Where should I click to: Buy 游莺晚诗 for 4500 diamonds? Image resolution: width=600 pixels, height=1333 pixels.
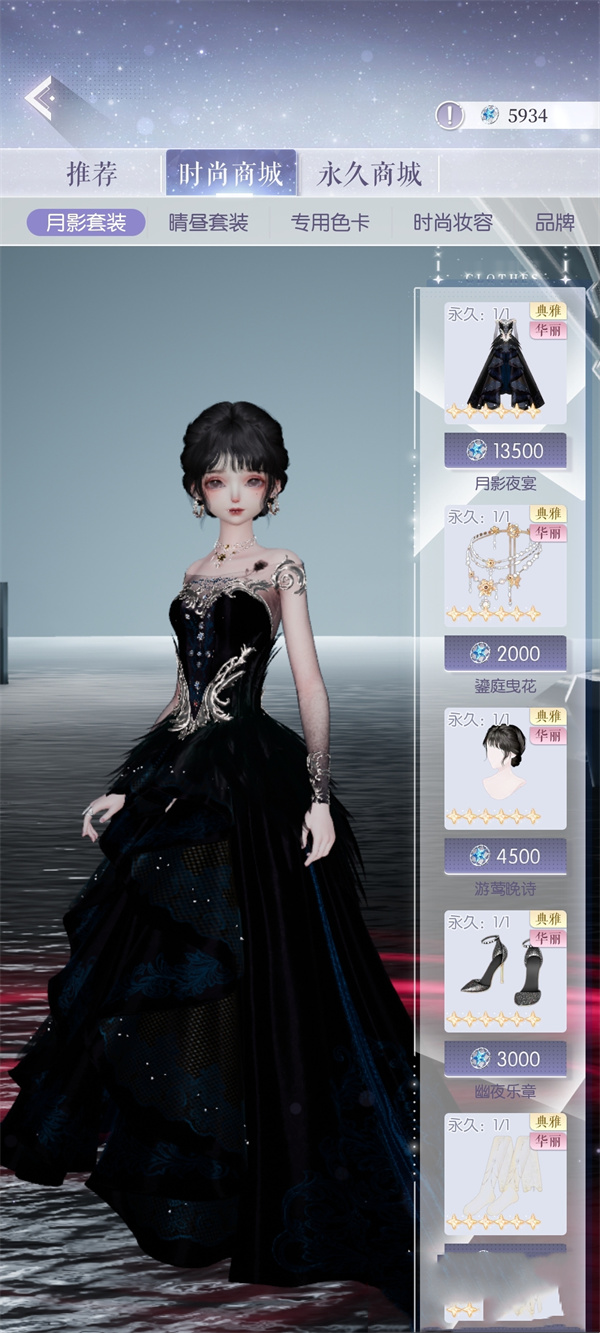(x=505, y=857)
